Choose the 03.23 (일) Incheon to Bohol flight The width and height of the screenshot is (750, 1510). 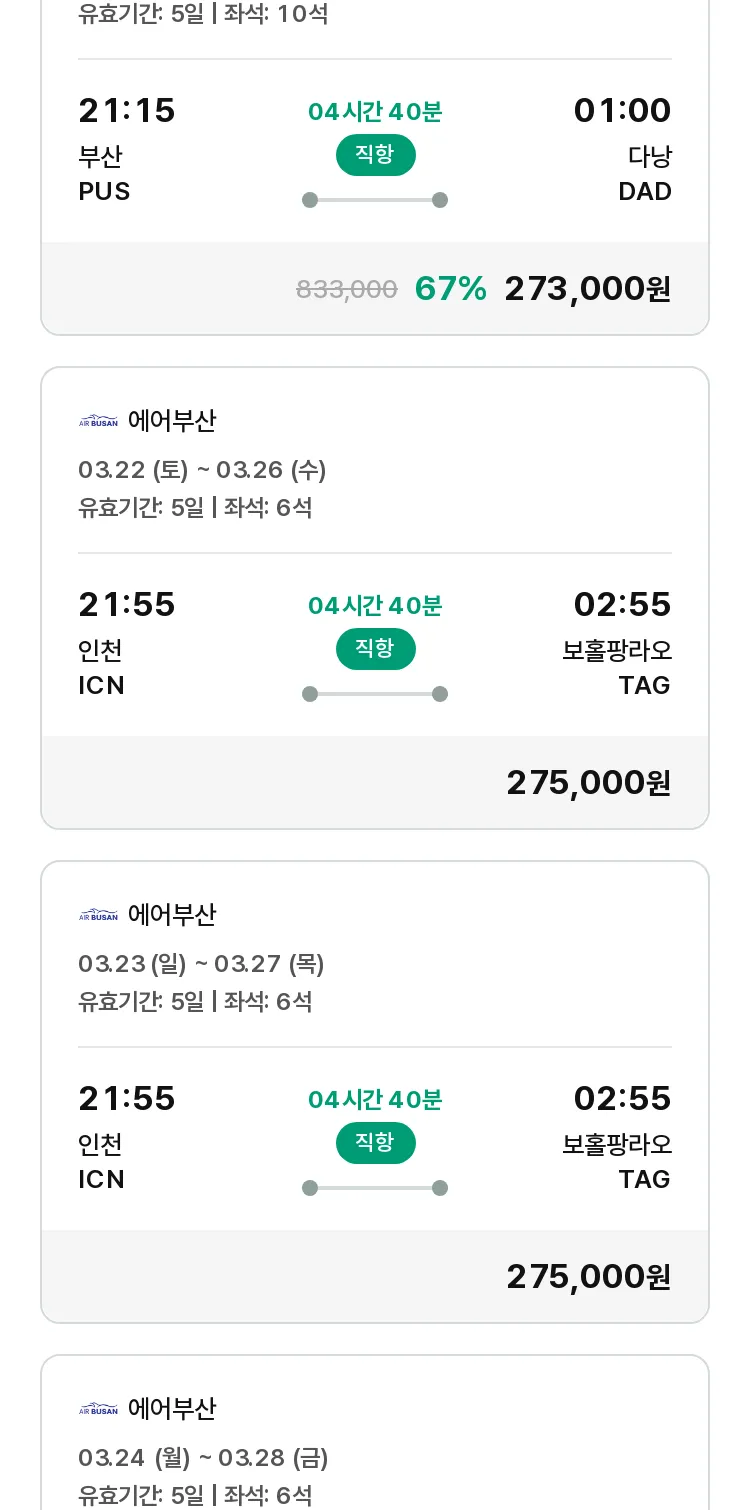pyautogui.click(x=375, y=1092)
